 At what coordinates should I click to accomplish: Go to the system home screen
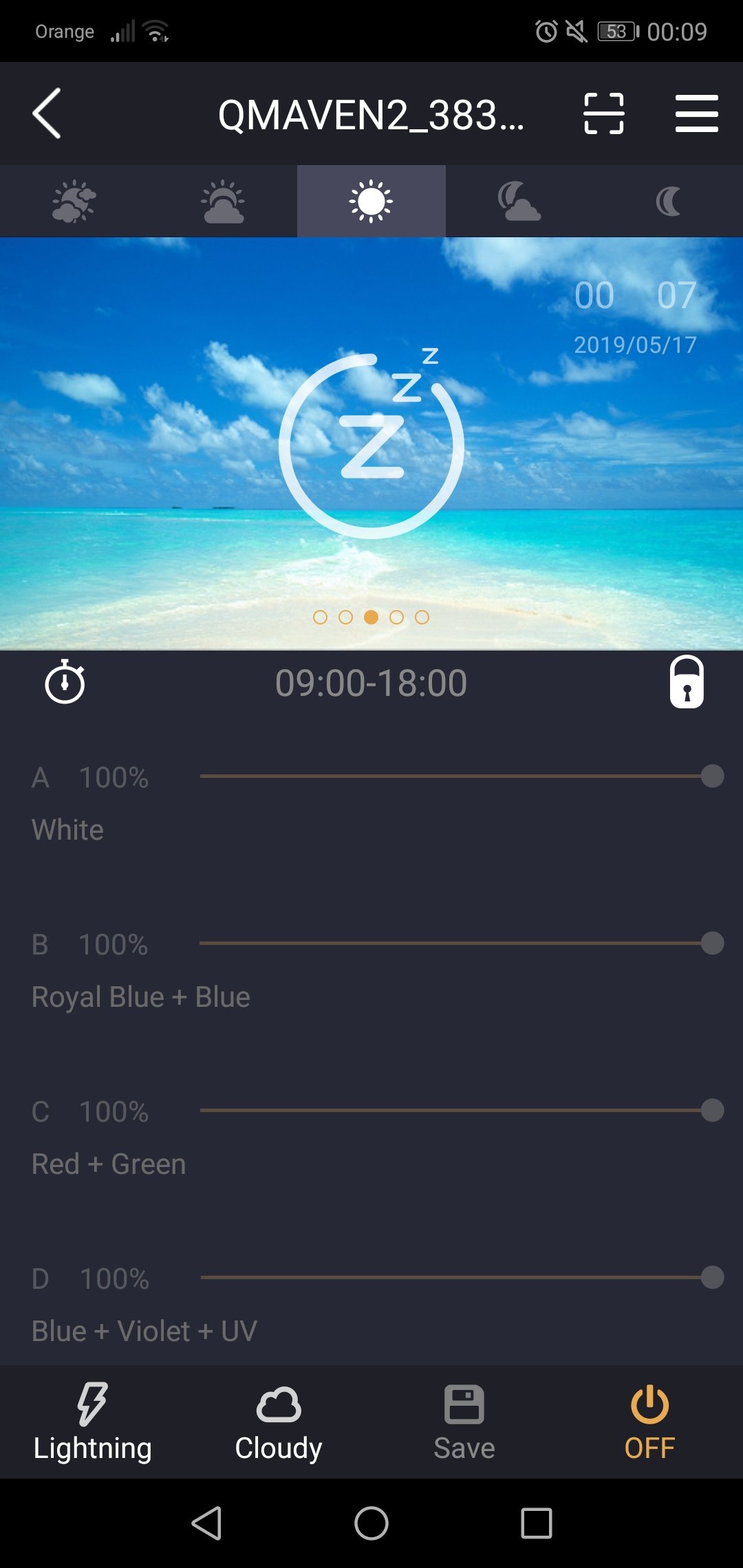coord(371,1523)
